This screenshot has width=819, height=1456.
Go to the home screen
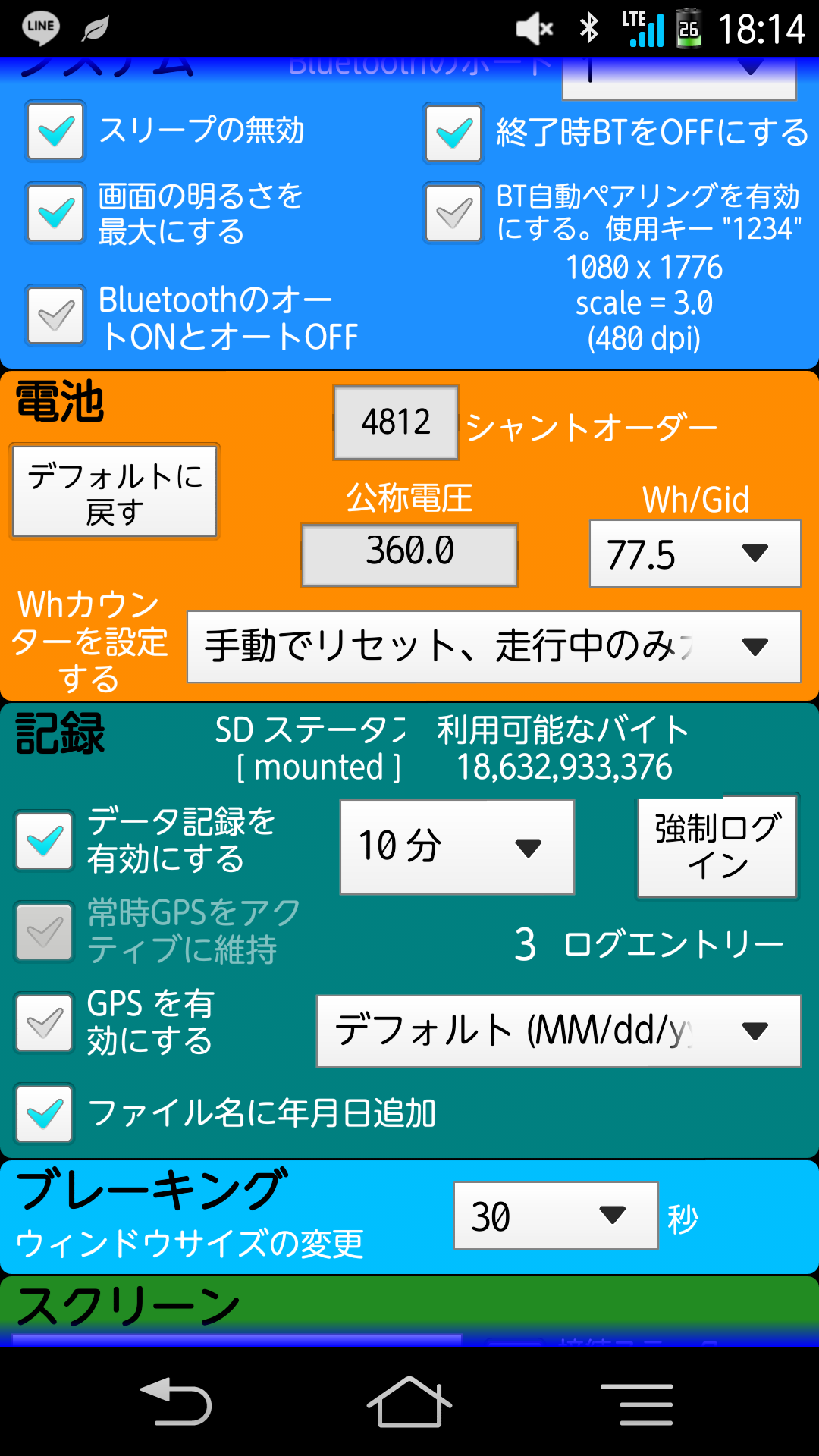coord(409,1403)
